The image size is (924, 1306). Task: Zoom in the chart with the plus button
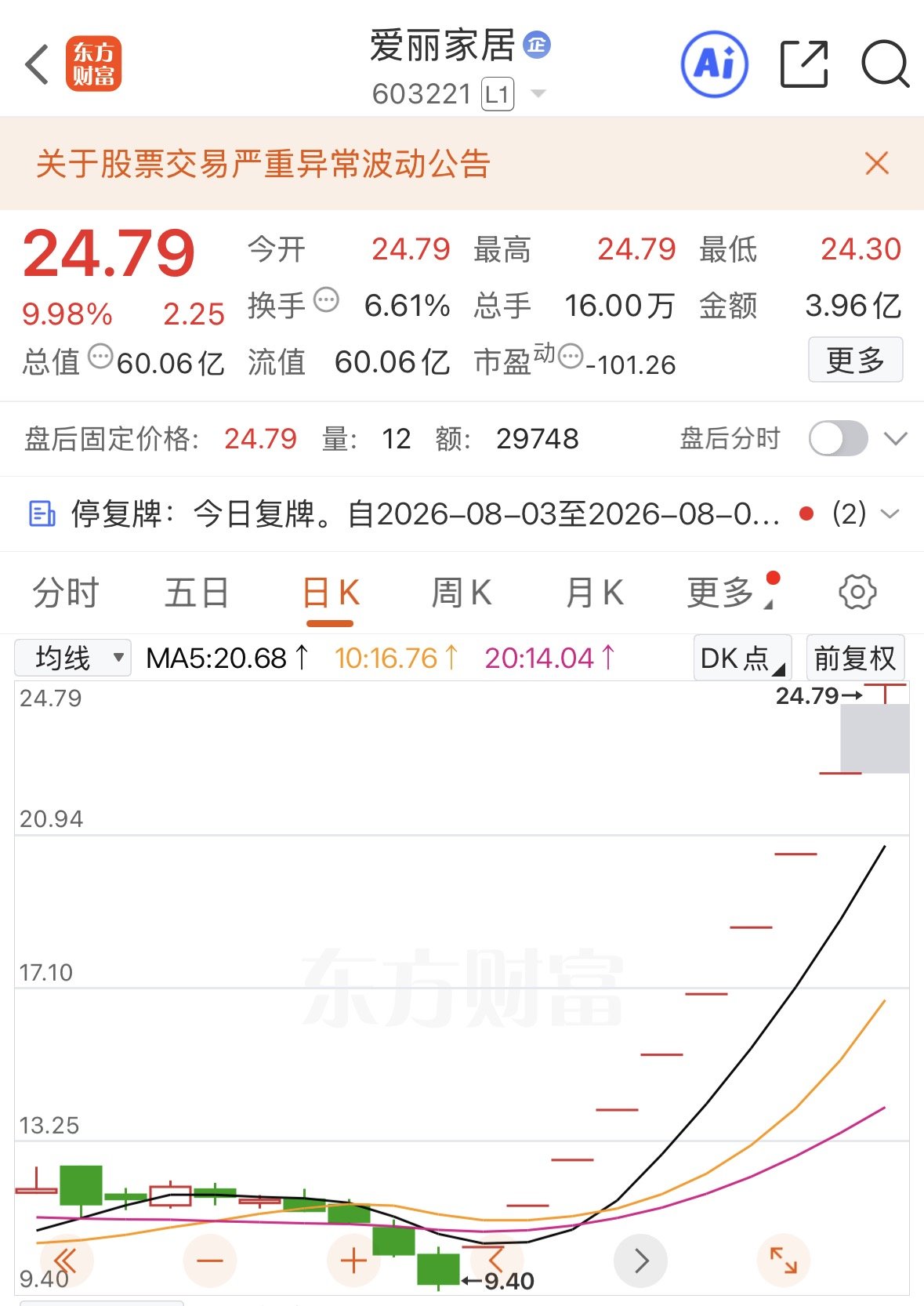(353, 1261)
